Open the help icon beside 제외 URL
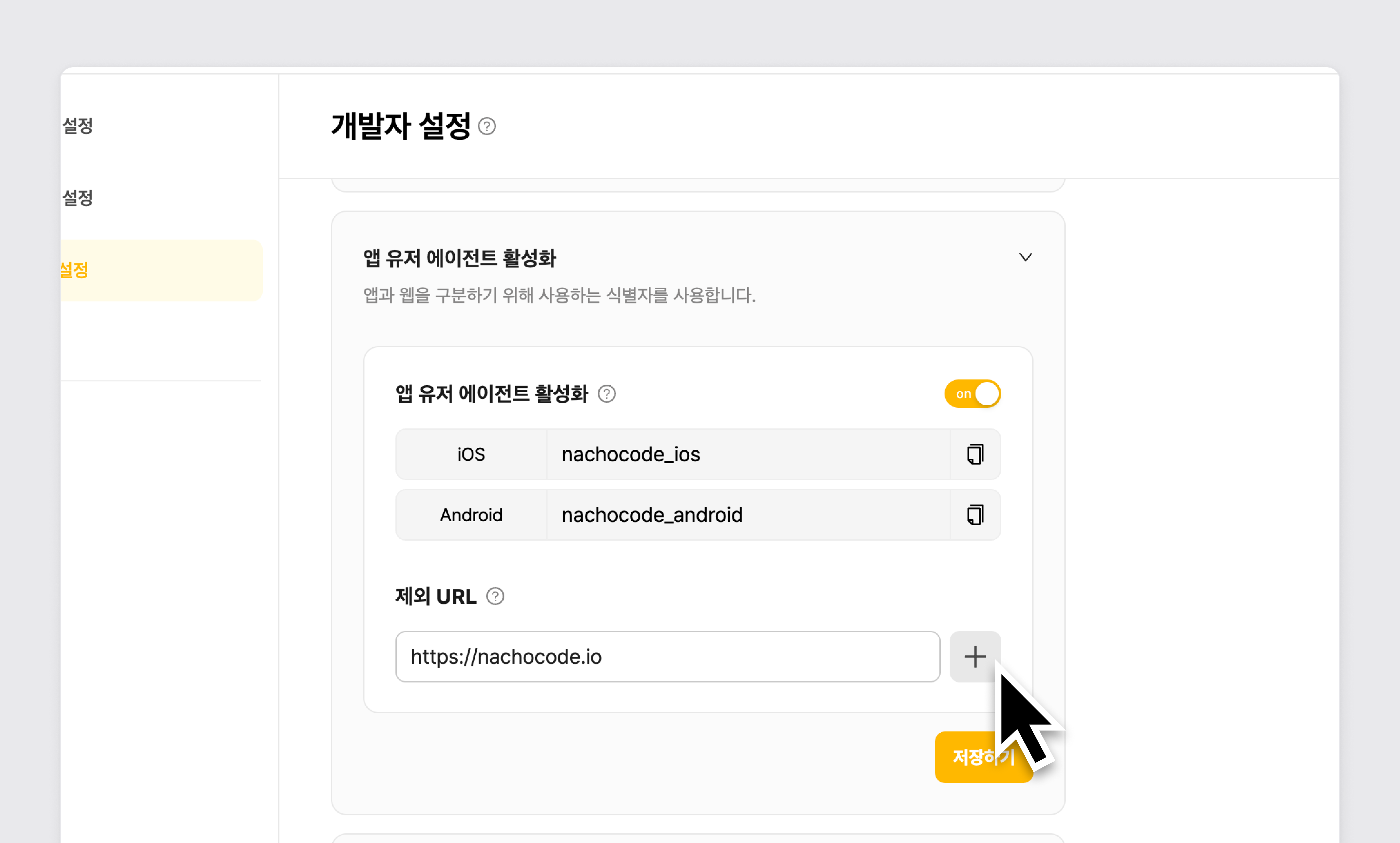 495,596
